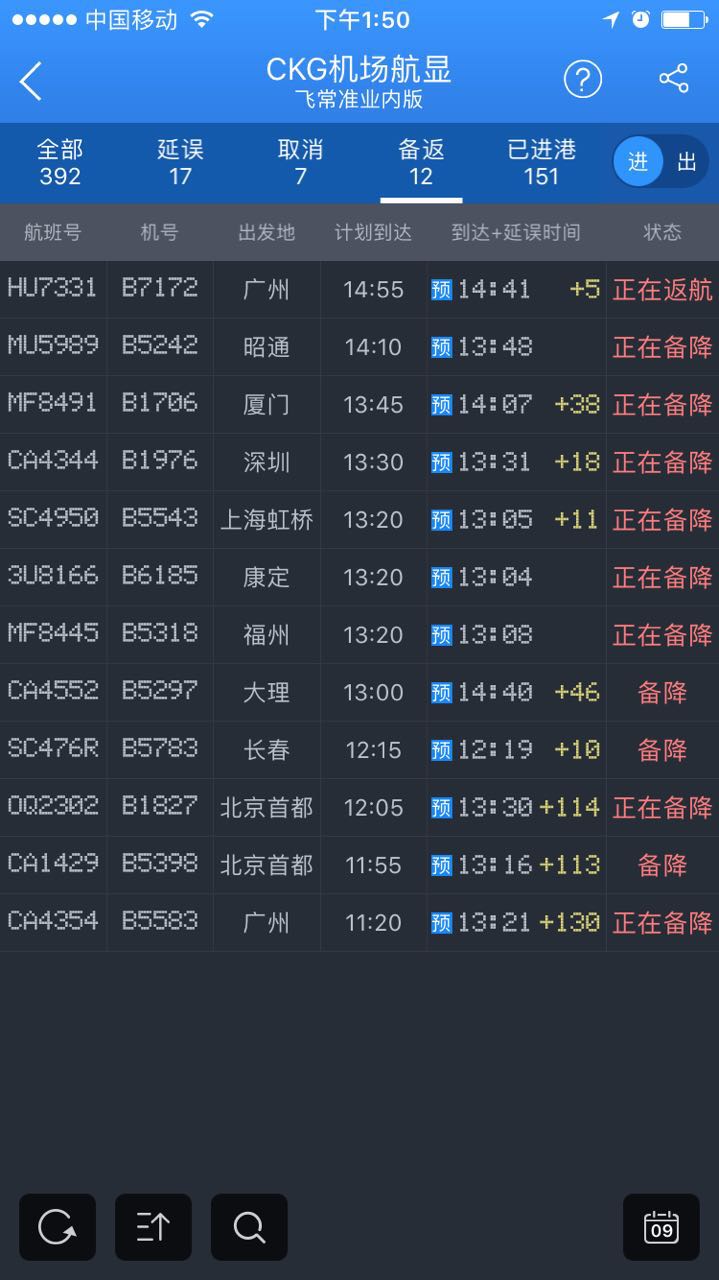Open flight CA1429 from 北京首都
This screenshot has width=719, height=1280.
359,865
